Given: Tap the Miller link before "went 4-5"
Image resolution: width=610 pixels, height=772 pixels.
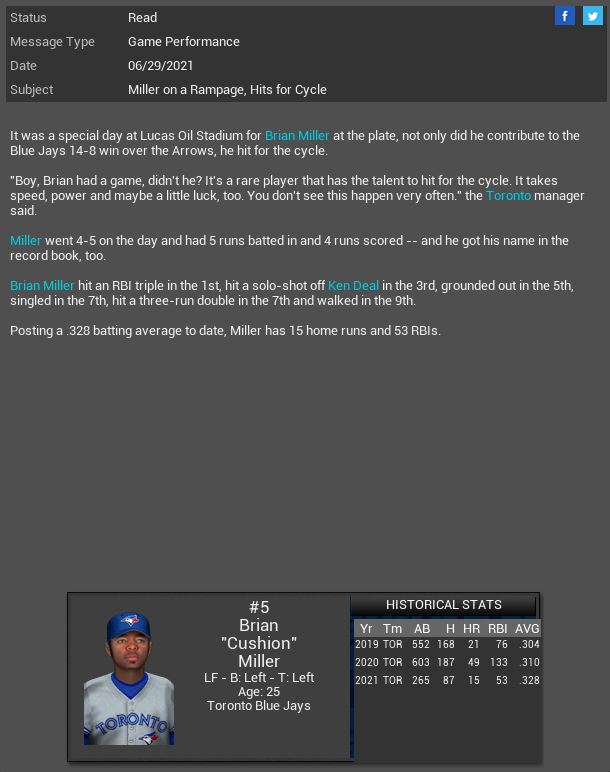Looking at the screenshot, I should point(26,241).
